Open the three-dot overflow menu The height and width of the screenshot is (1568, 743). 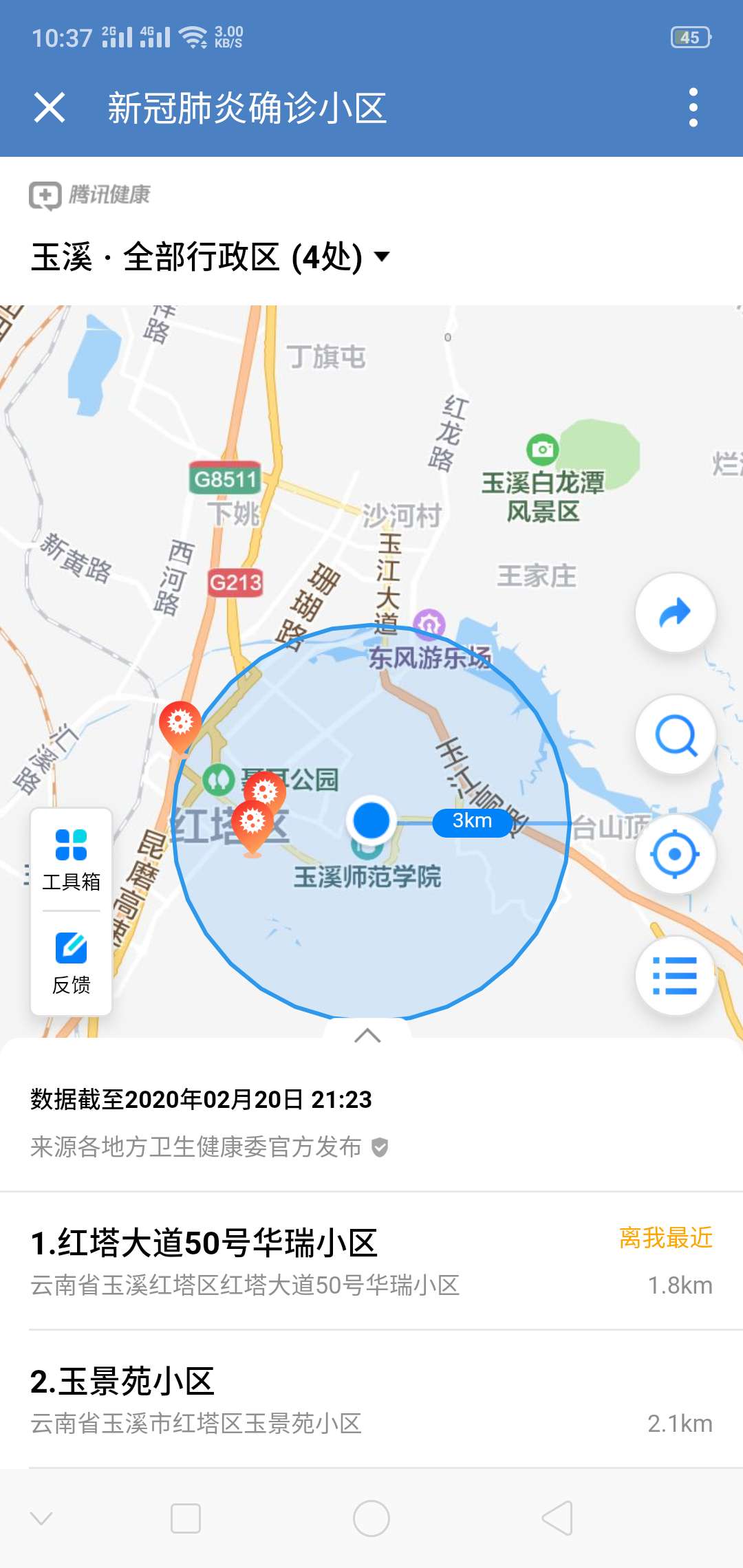(693, 108)
